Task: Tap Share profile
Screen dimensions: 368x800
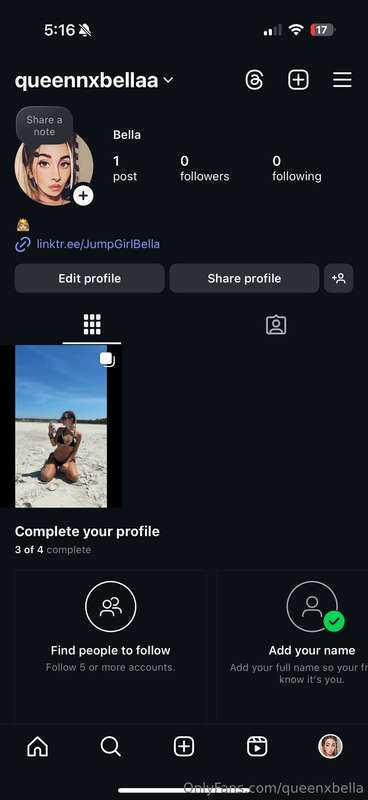Action: coord(244,279)
